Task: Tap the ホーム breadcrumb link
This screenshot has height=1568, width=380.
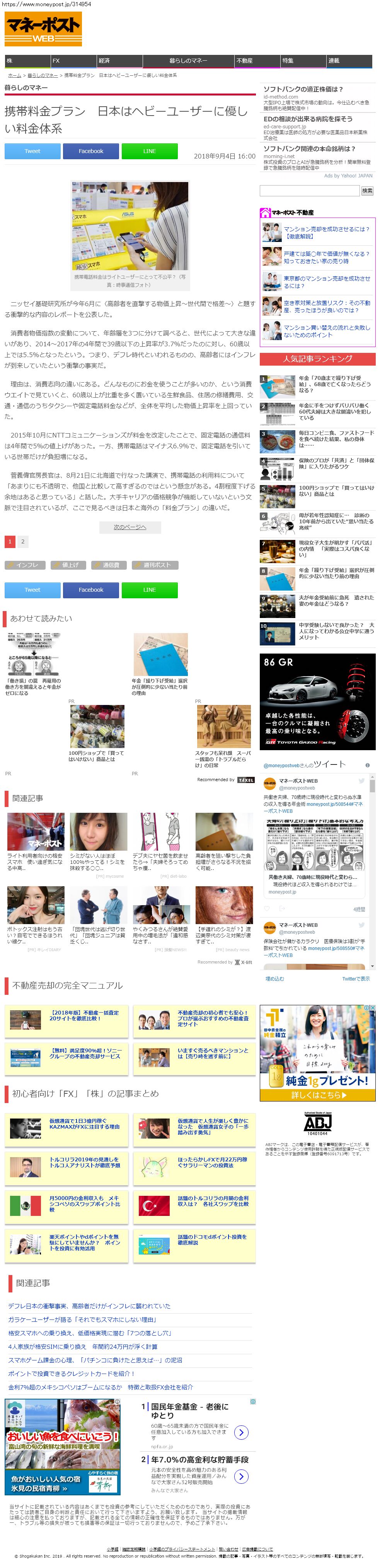Action: point(15,75)
